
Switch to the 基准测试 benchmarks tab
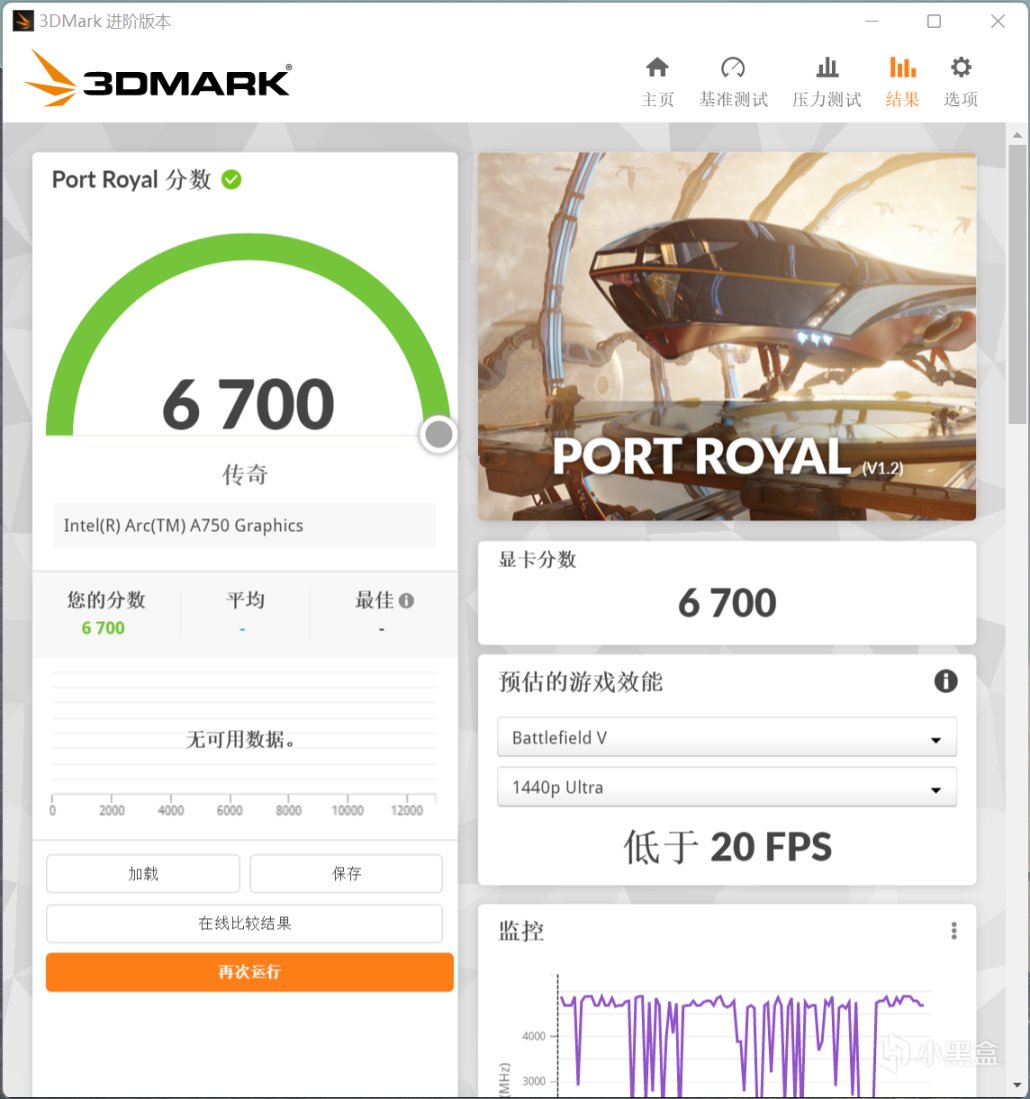(x=733, y=81)
